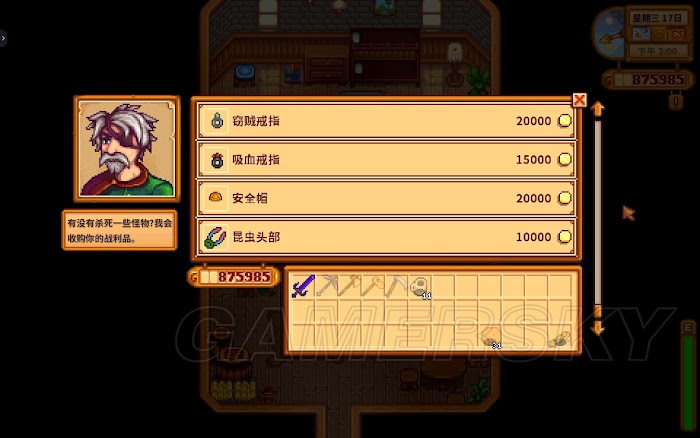Tap the scroll up arrow

click(x=598, y=107)
